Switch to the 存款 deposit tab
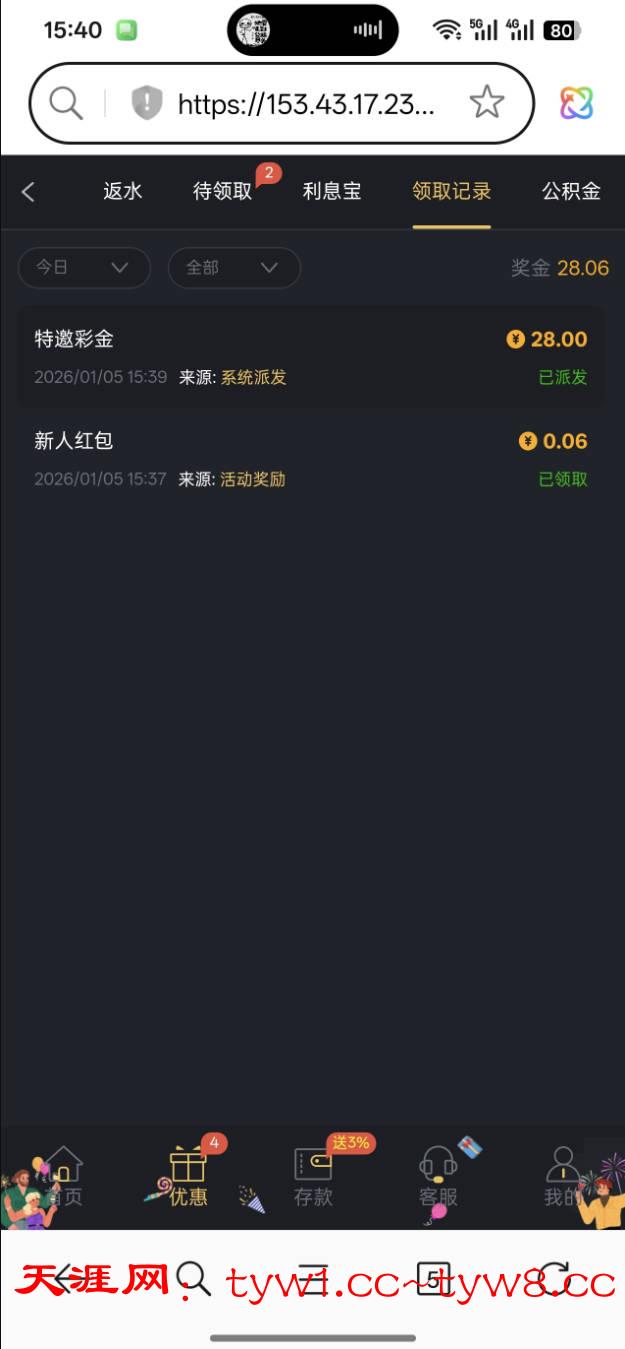Viewport: 625px width, 1349px height. point(313,1177)
